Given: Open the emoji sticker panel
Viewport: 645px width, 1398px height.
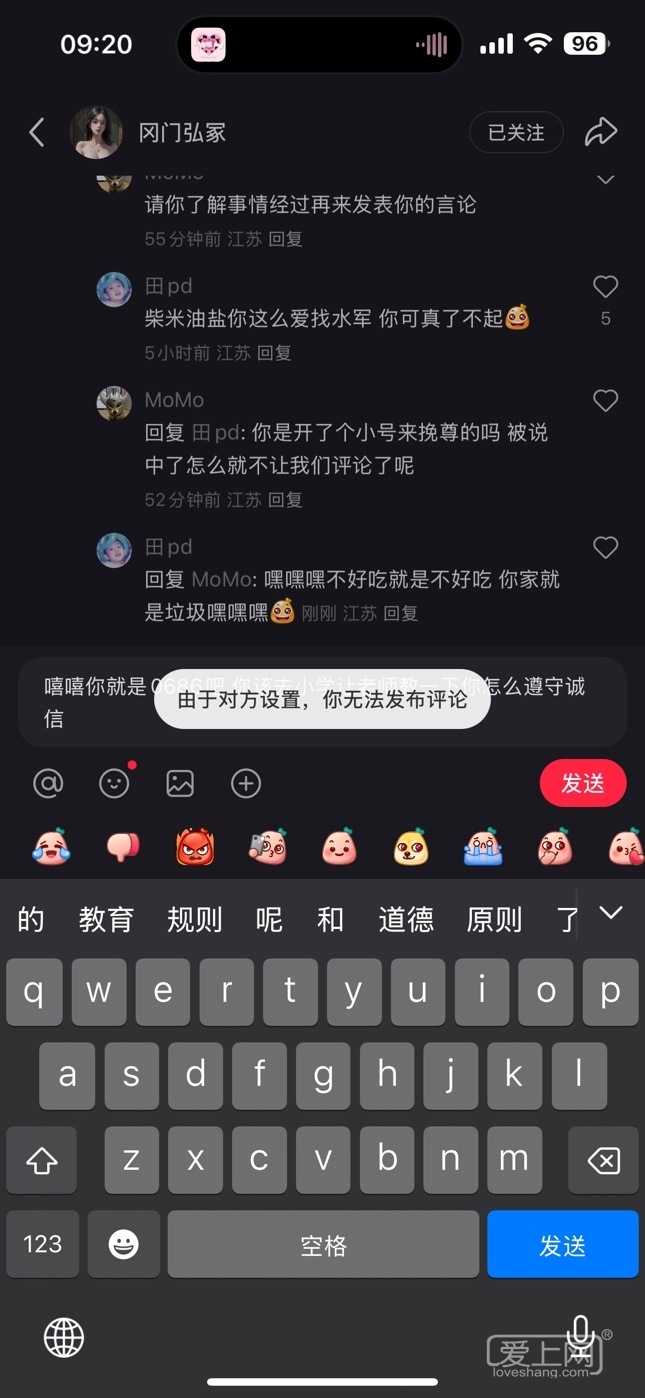Looking at the screenshot, I should [114, 783].
